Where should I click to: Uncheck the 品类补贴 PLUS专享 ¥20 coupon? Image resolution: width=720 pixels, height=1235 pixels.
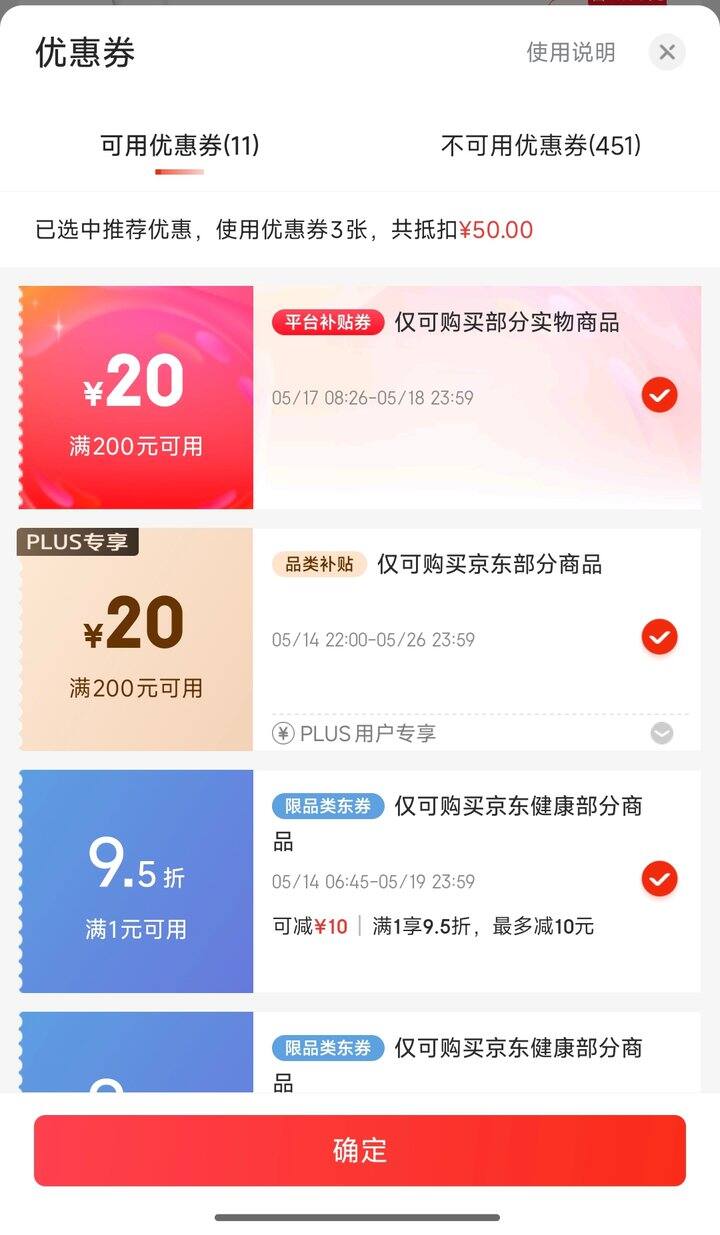point(659,637)
